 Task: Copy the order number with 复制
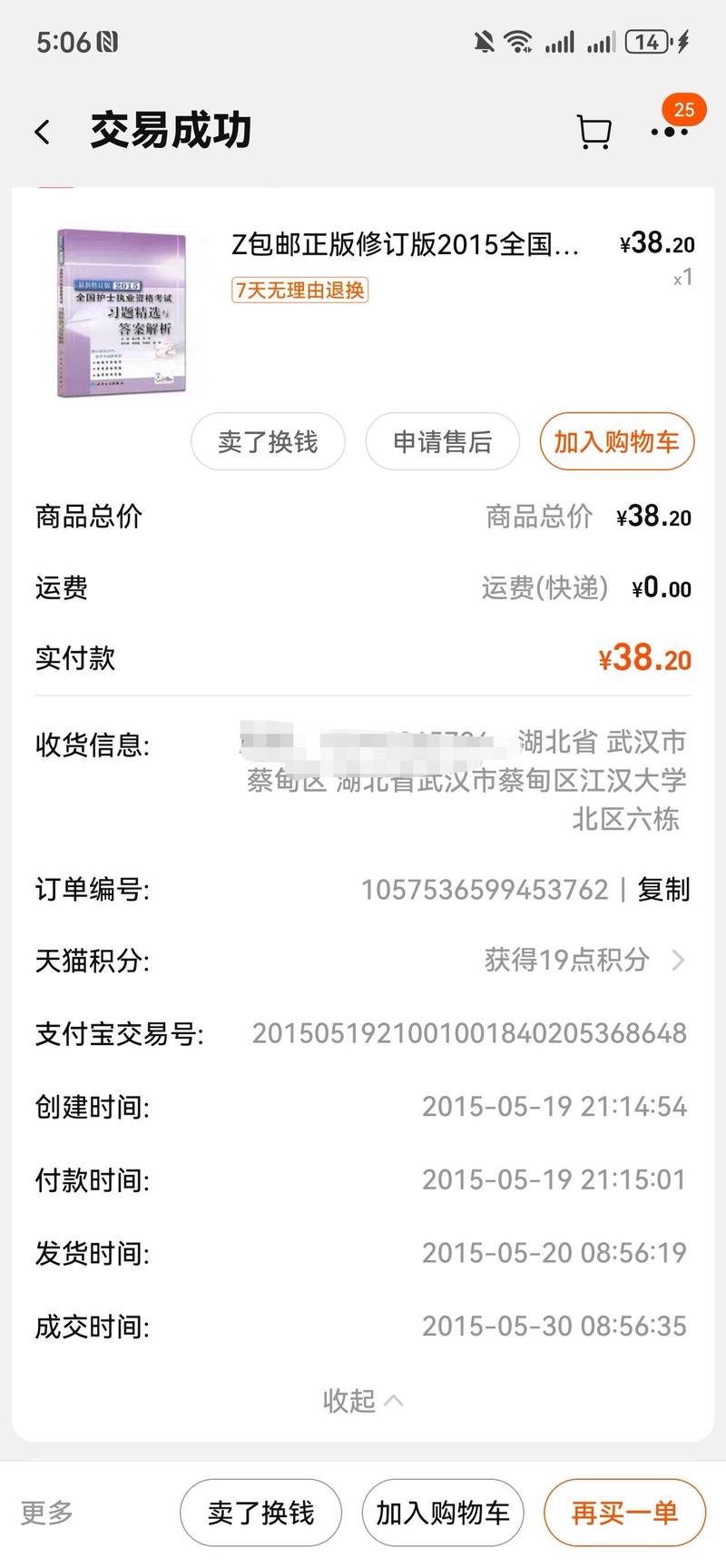coord(663,890)
